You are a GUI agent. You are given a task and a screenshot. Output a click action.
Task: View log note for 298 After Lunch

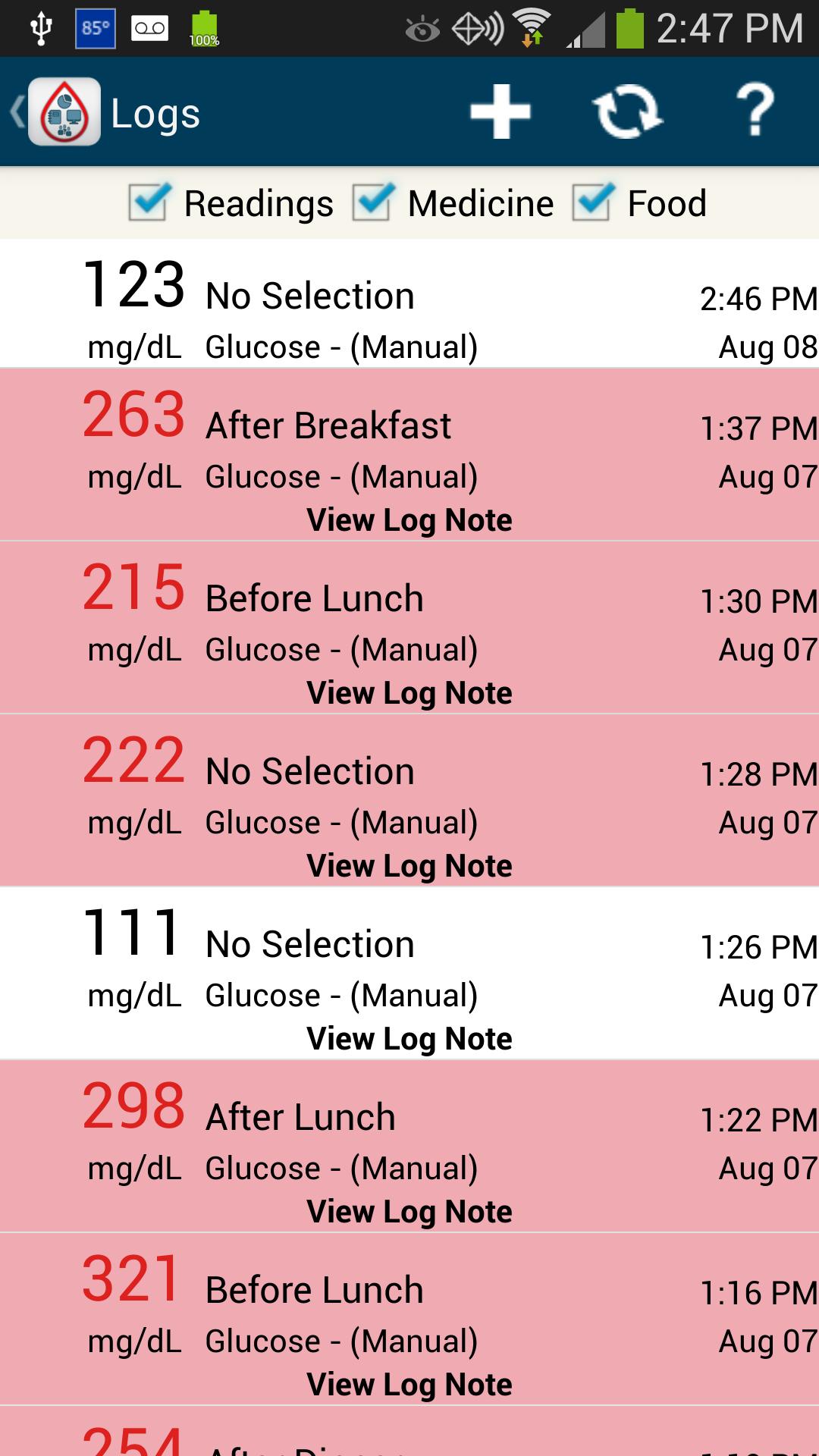pos(409,1212)
